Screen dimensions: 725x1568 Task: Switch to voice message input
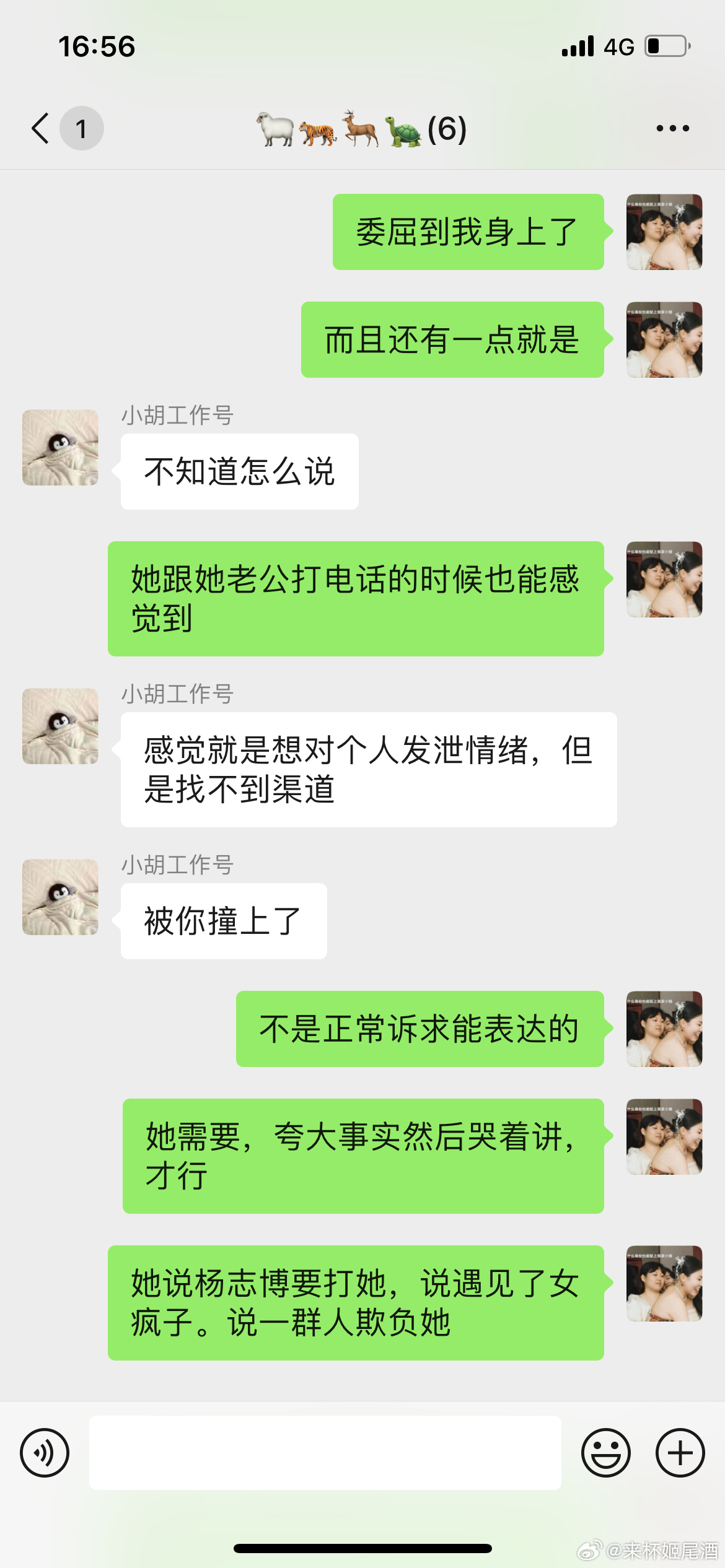pos(45,1452)
